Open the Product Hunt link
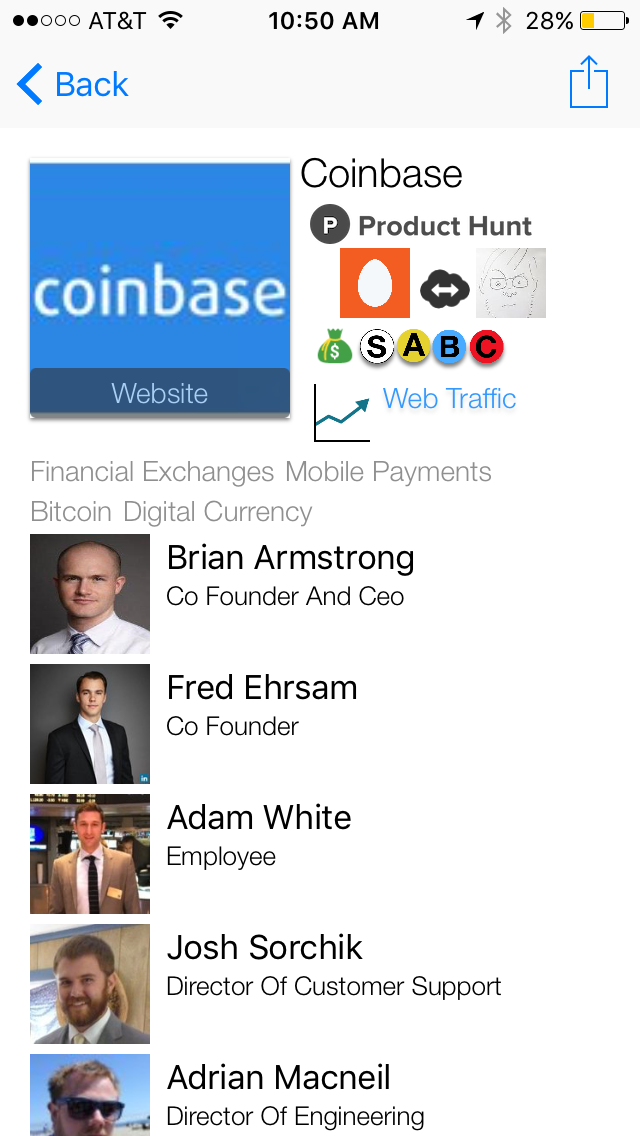Screen dimensions: 640x1136 coord(421,226)
